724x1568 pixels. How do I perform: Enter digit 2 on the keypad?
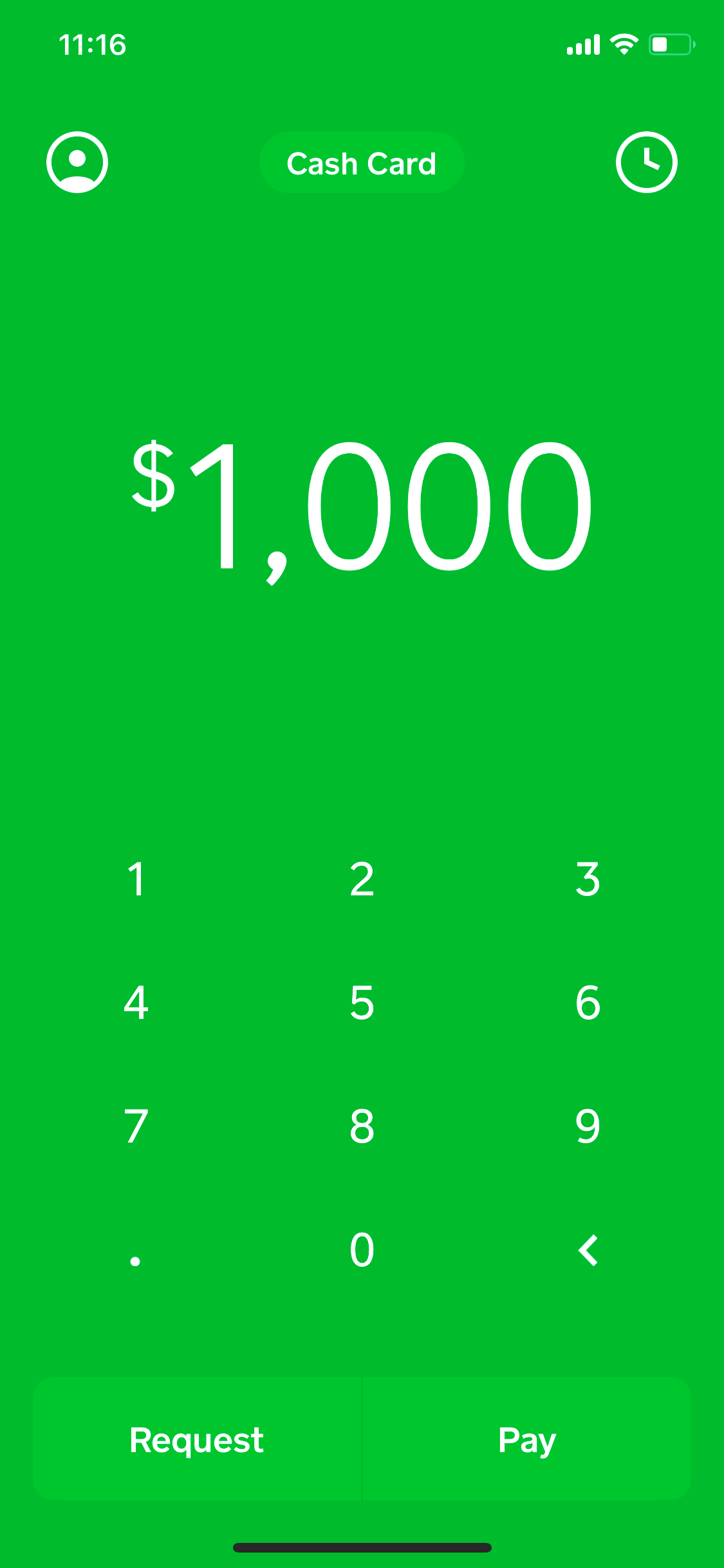point(362,879)
